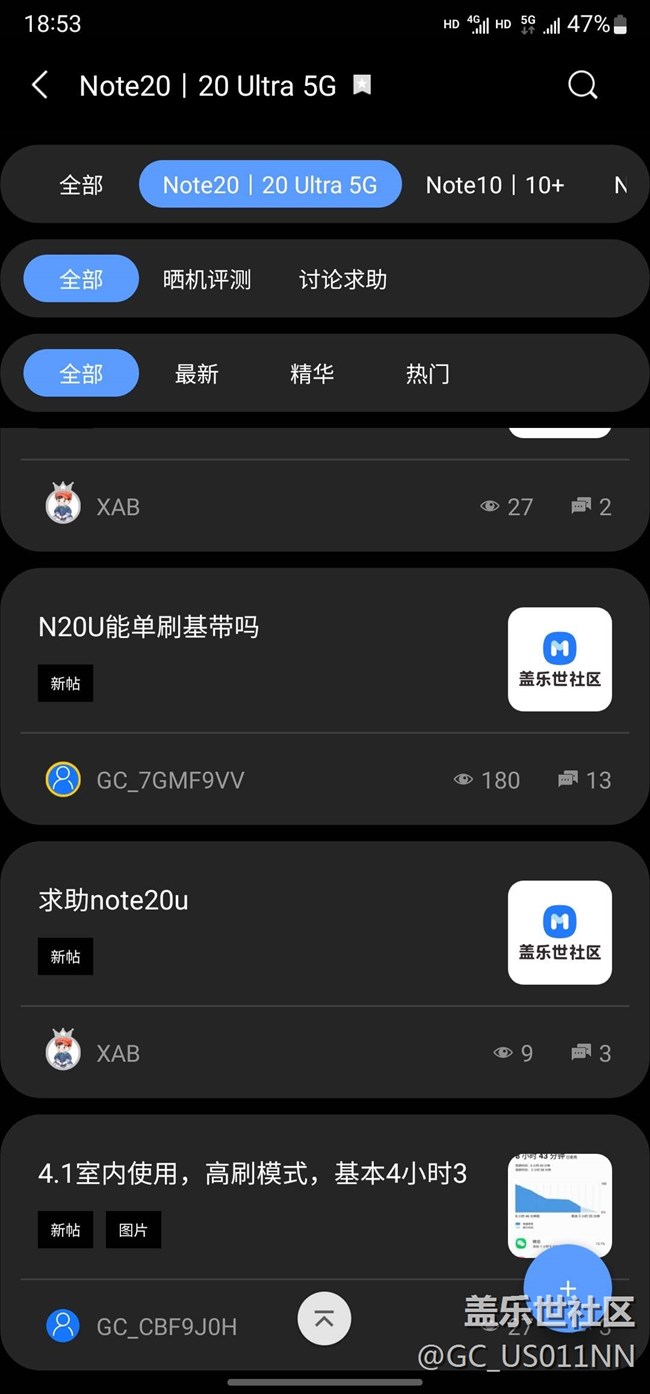
Task: Jump back to top with the arrow button
Action: (x=324, y=1319)
